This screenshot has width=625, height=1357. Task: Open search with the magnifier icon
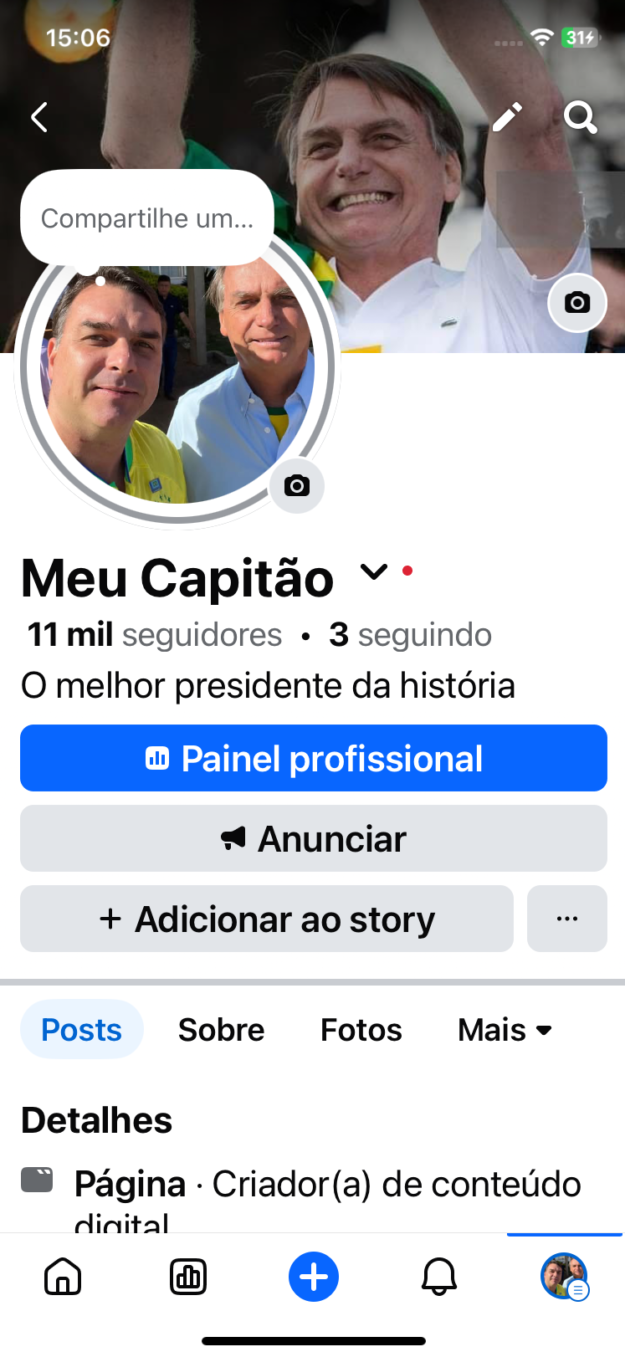pyautogui.click(x=580, y=118)
